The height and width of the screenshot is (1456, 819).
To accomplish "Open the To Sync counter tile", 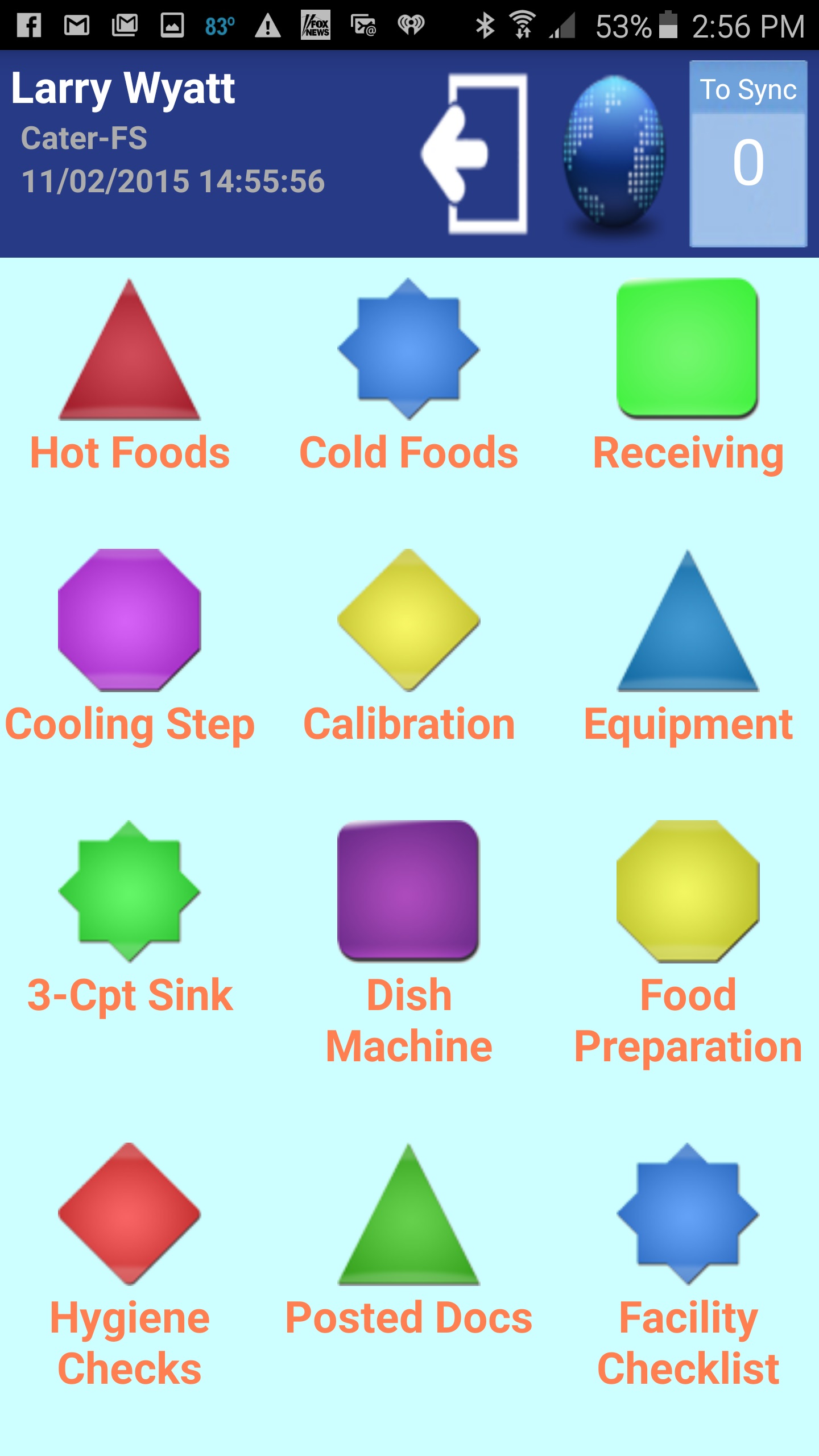I will (747, 154).
